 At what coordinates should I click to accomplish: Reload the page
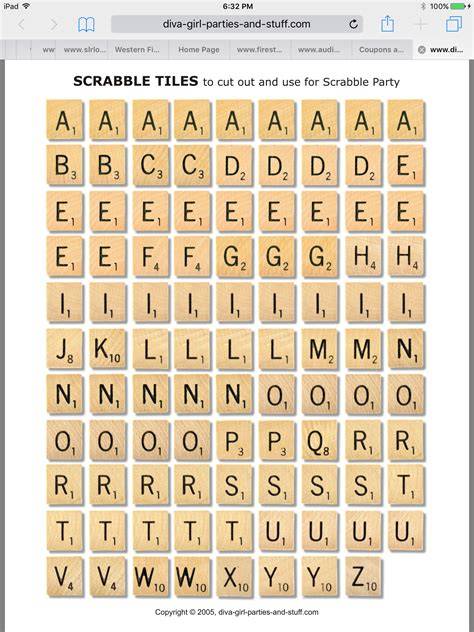(353, 24)
